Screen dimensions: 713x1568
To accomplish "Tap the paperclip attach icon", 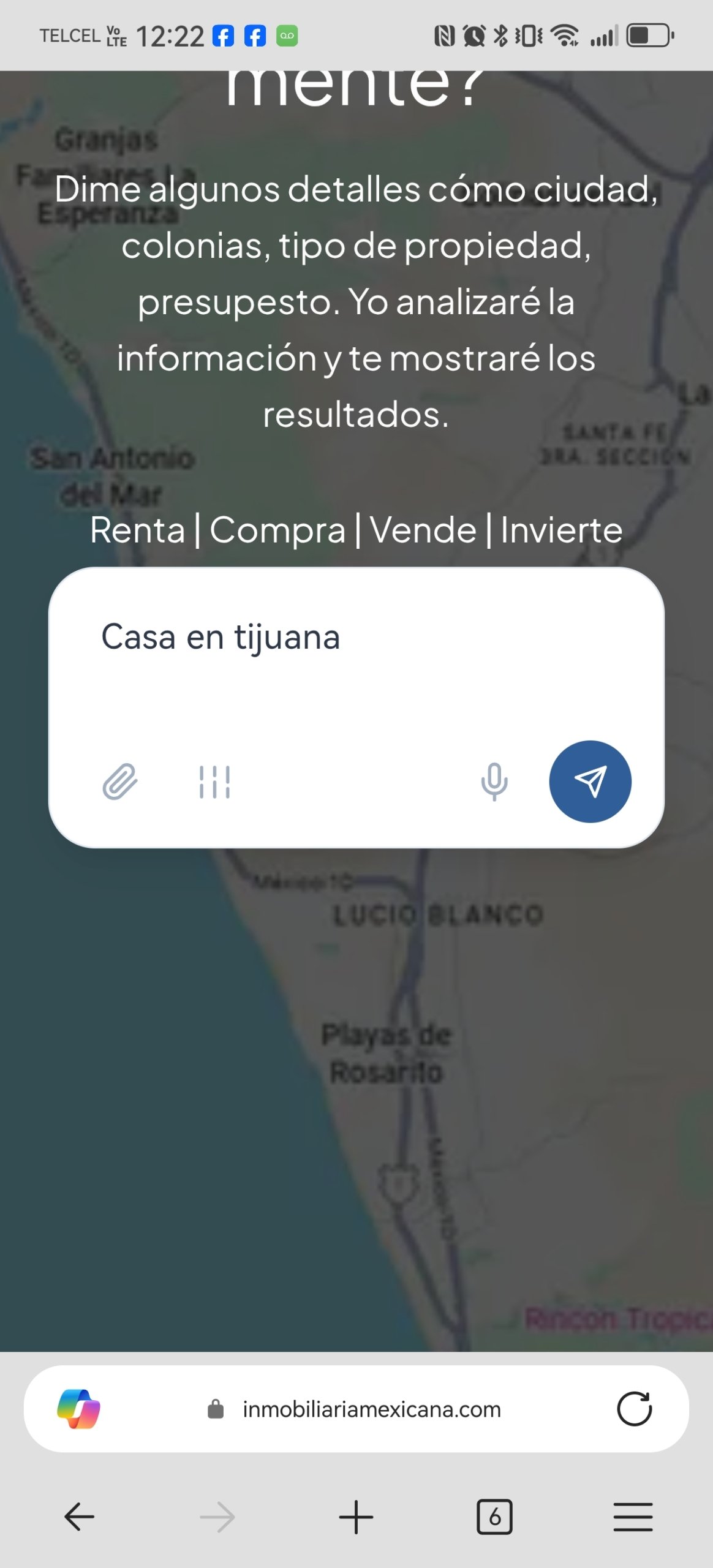I will point(120,782).
